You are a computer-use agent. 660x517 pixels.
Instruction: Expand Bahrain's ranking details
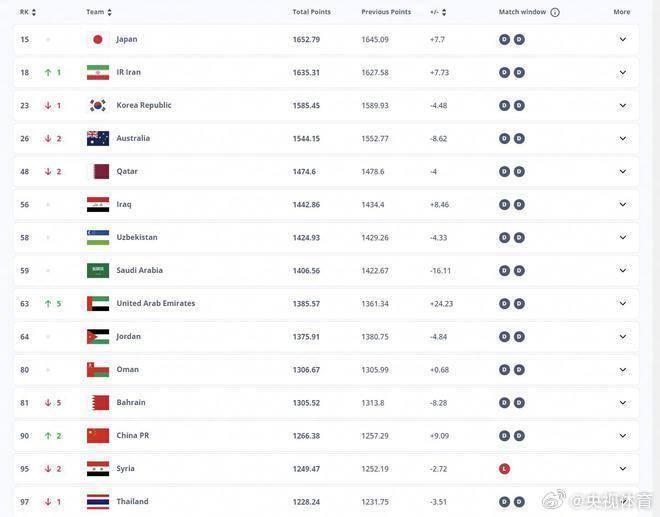tap(622, 402)
